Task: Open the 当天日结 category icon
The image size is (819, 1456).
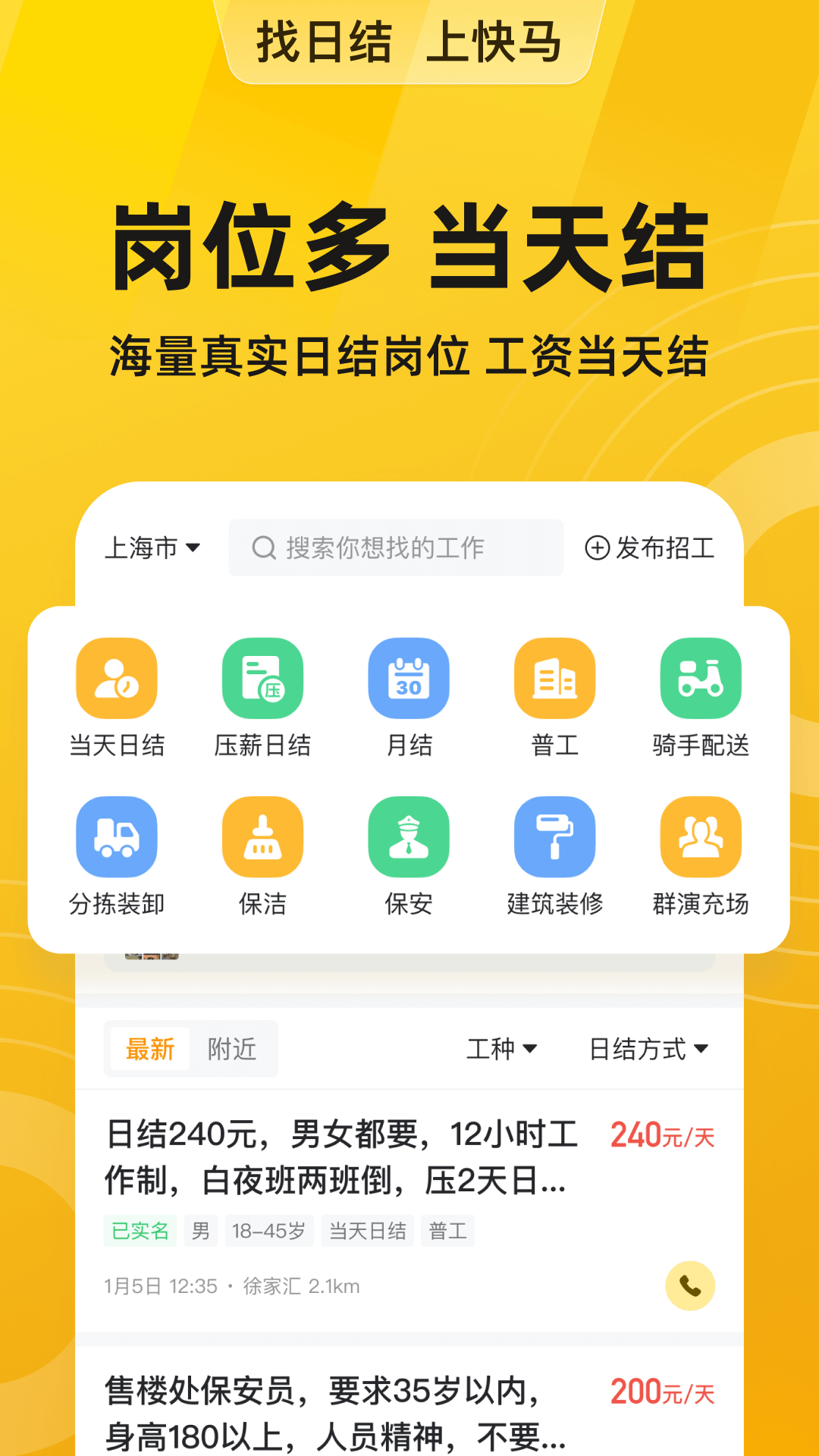Action: [x=116, y=678]
